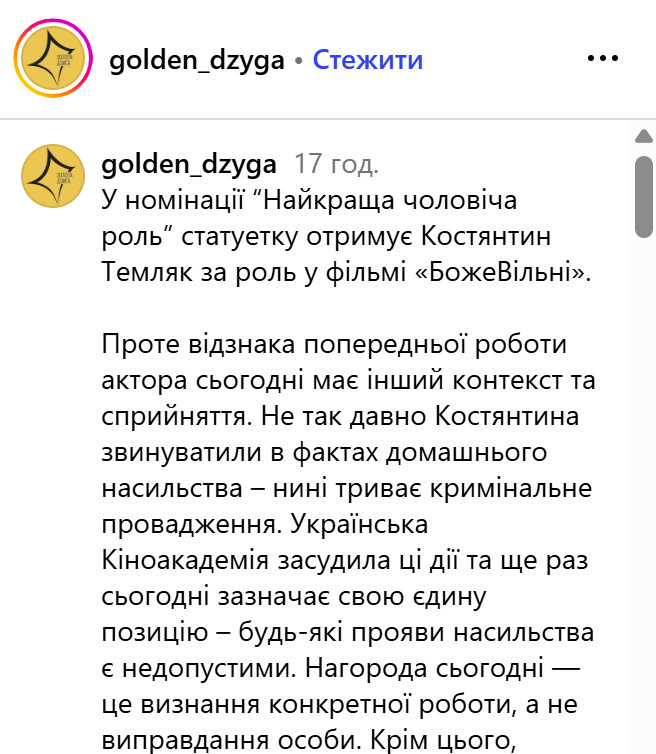The image size is (656, 754).
Task: Tap golden_dzyga username in the header
Action: coord(196,60)
